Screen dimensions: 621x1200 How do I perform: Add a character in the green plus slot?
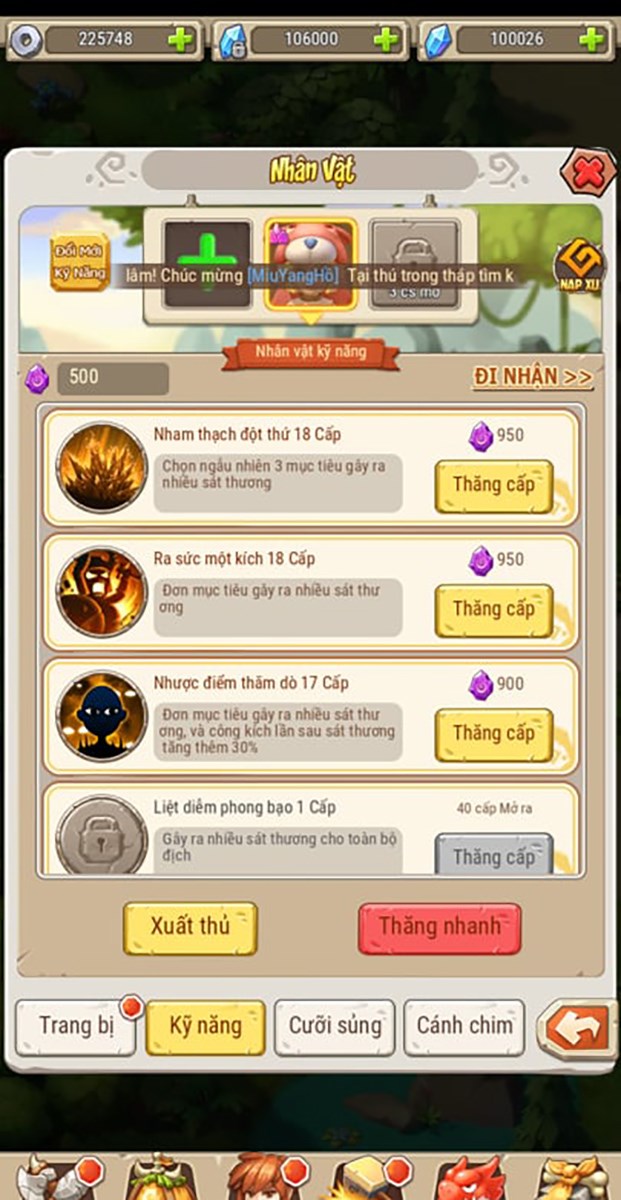point(207,263)
